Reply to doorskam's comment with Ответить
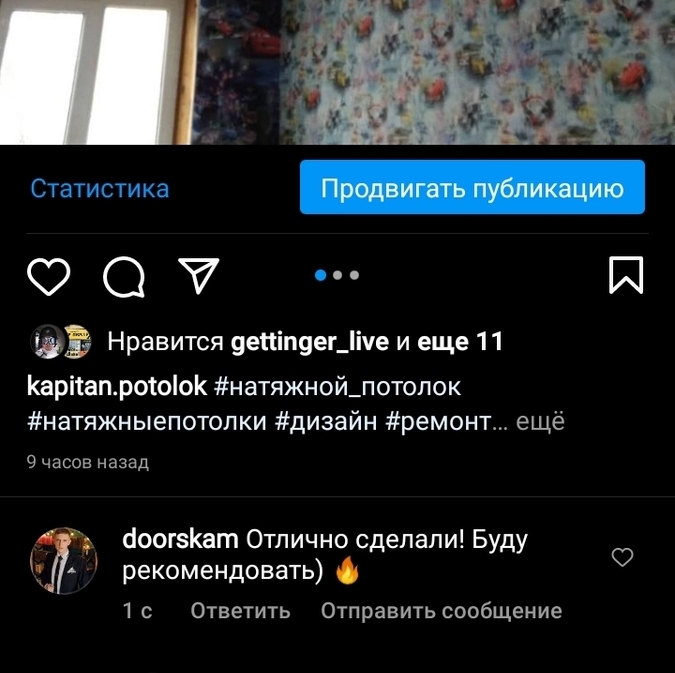Screen dimensions: 675x673 click(240, 610)
